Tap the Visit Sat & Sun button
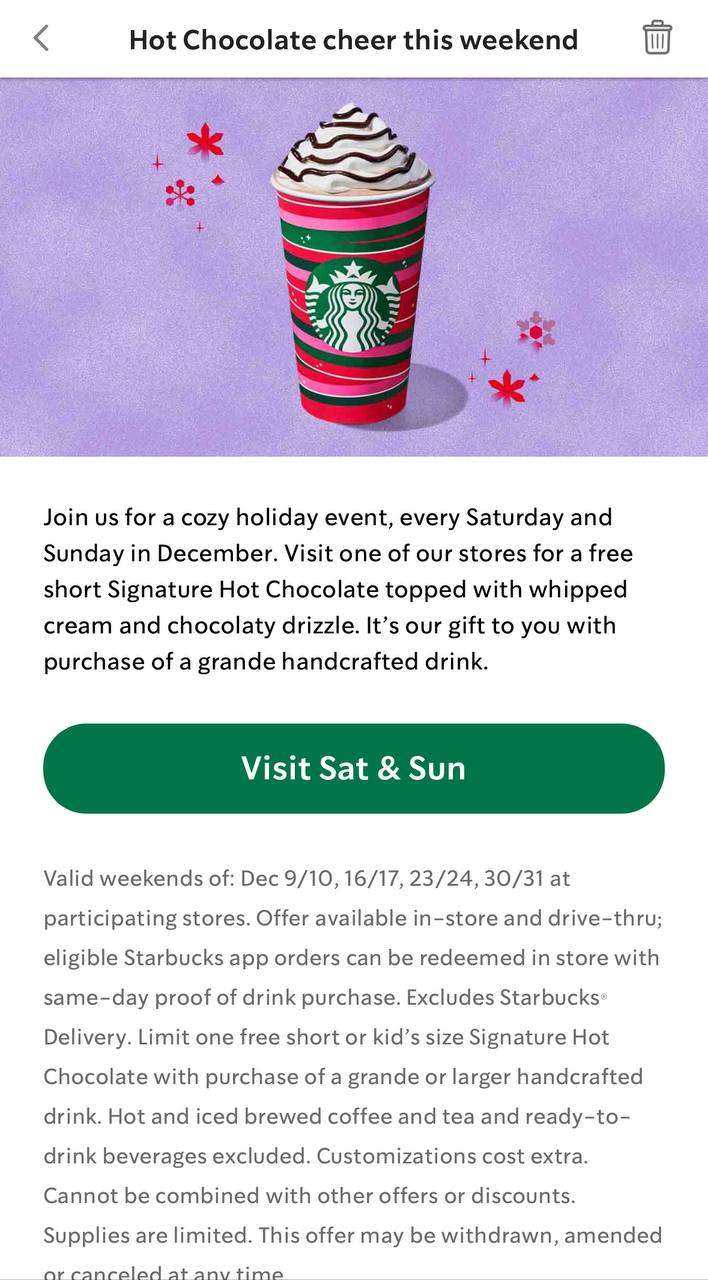 353,768
